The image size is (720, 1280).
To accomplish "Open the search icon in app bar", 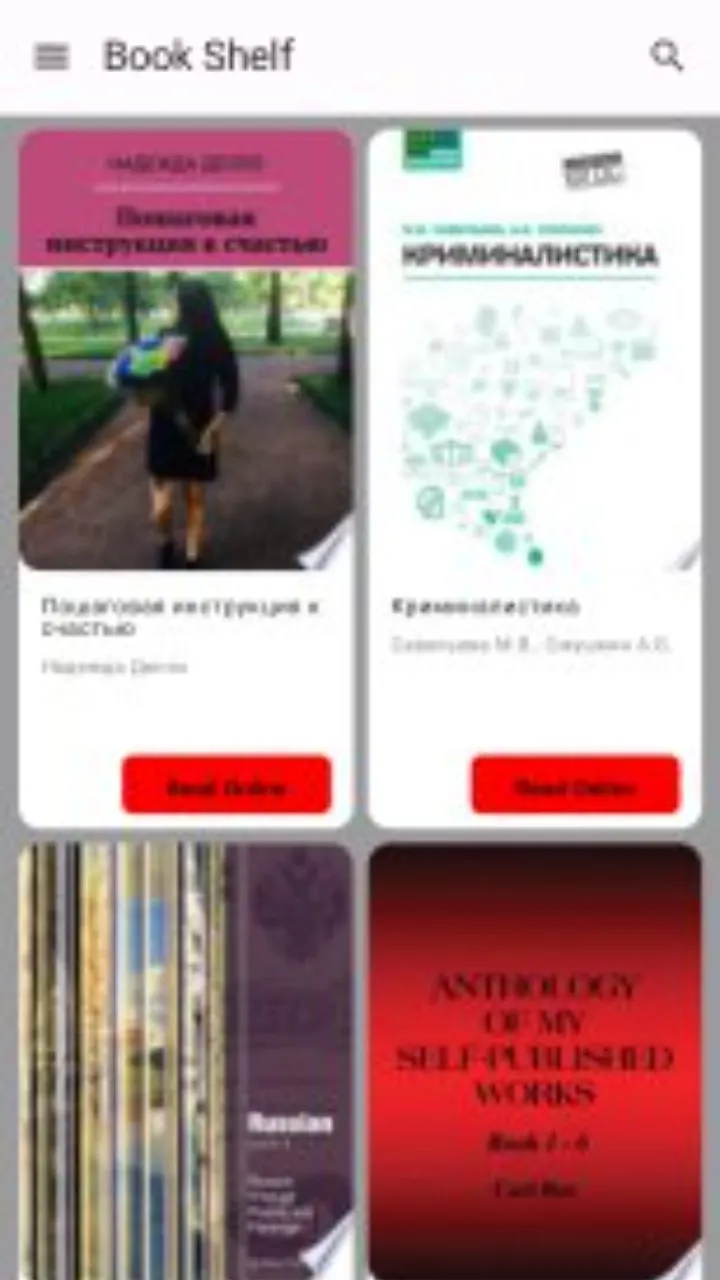I will [667, 56].
